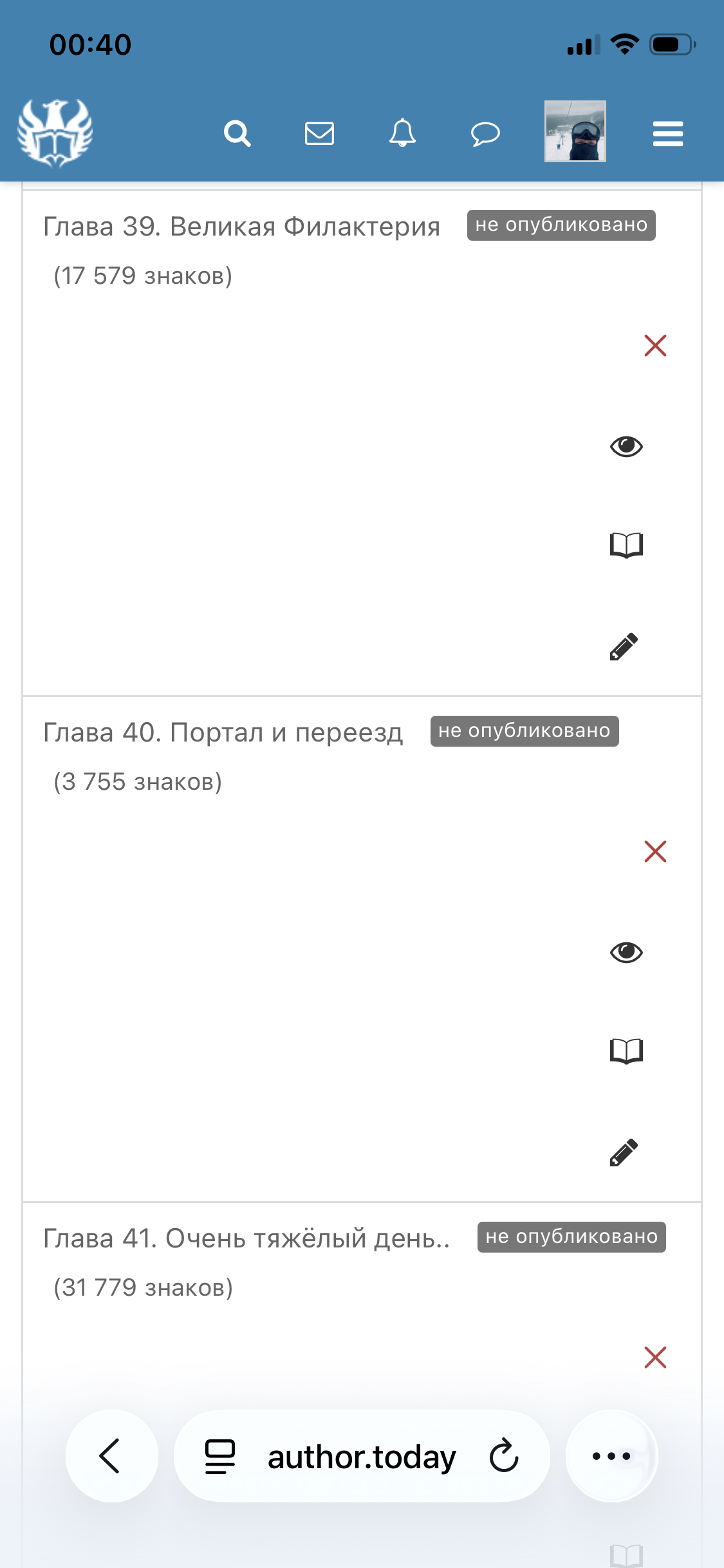This screenshot has width=724, height=1568.
Task: Read chapter 40 via the book icon
Action: pyautogui.click(x=626, y=1051)
